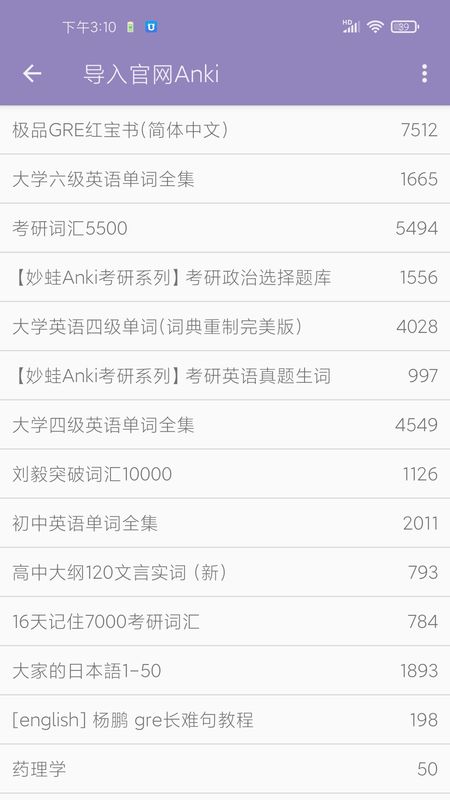Open 杨鹏 gre长难句教程 deck
The image size is (450, 800).
[225, 719]
